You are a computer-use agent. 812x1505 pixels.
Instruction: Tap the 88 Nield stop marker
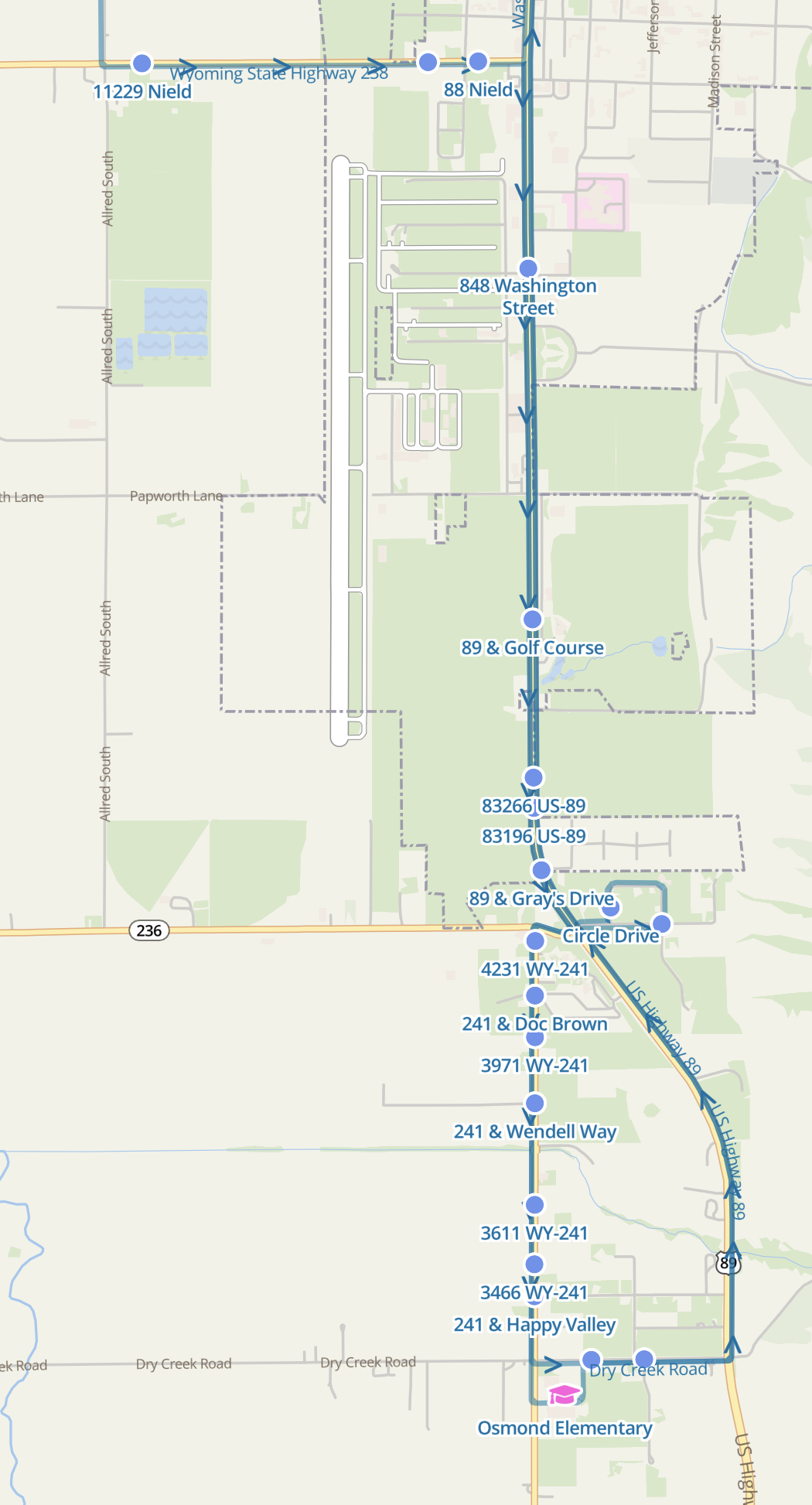point(478,61)
